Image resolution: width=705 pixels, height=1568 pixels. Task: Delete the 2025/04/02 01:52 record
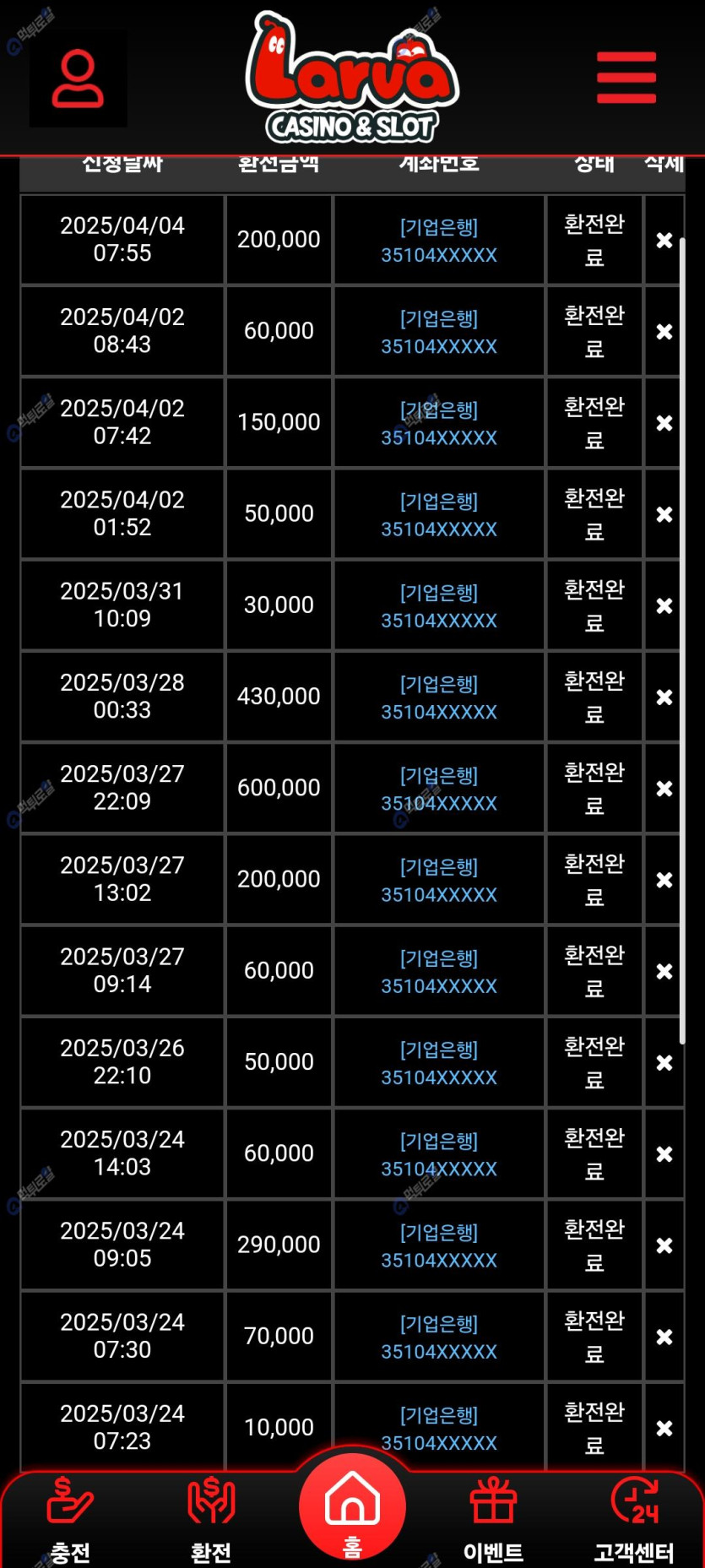[x=664, y=514]
